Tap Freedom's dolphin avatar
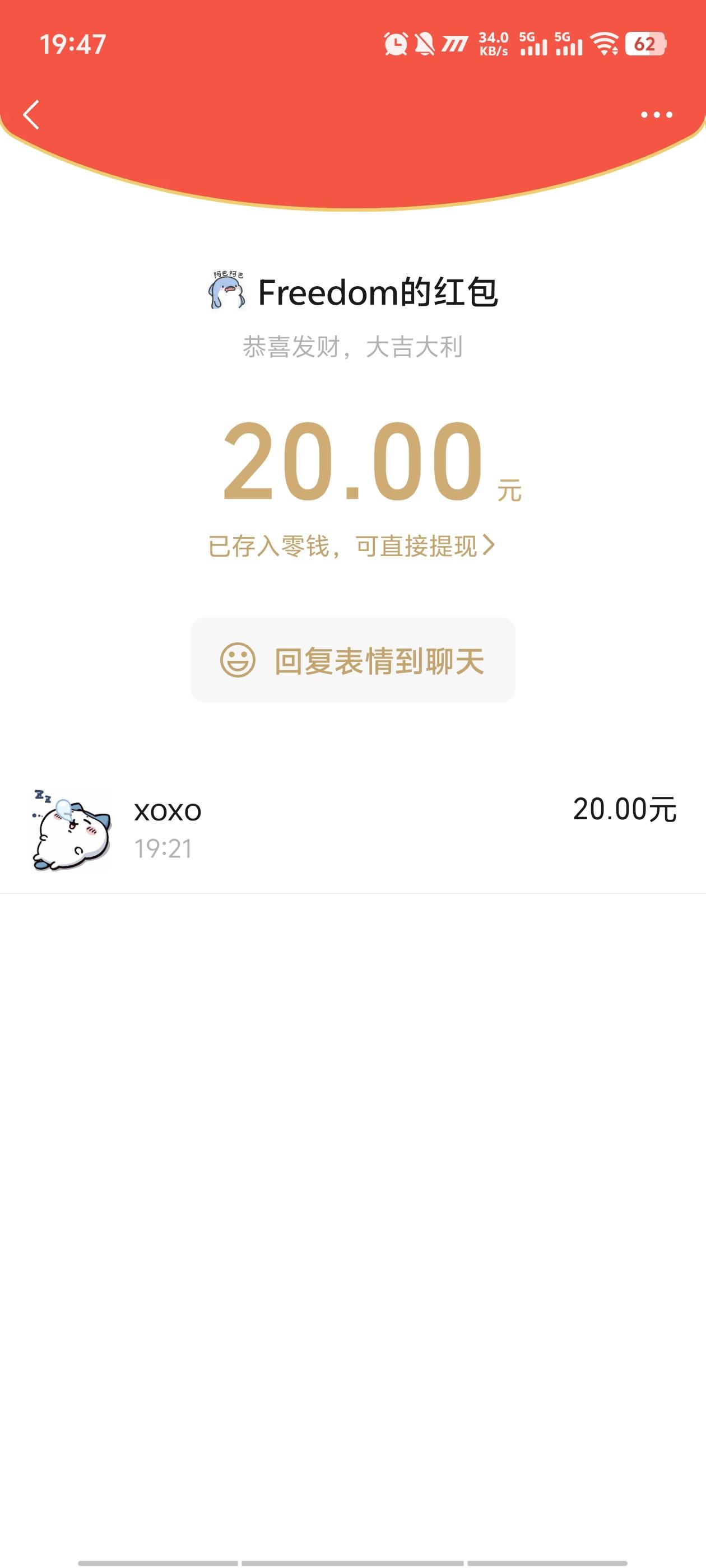The image size is (706, 1568). [226, 292]
